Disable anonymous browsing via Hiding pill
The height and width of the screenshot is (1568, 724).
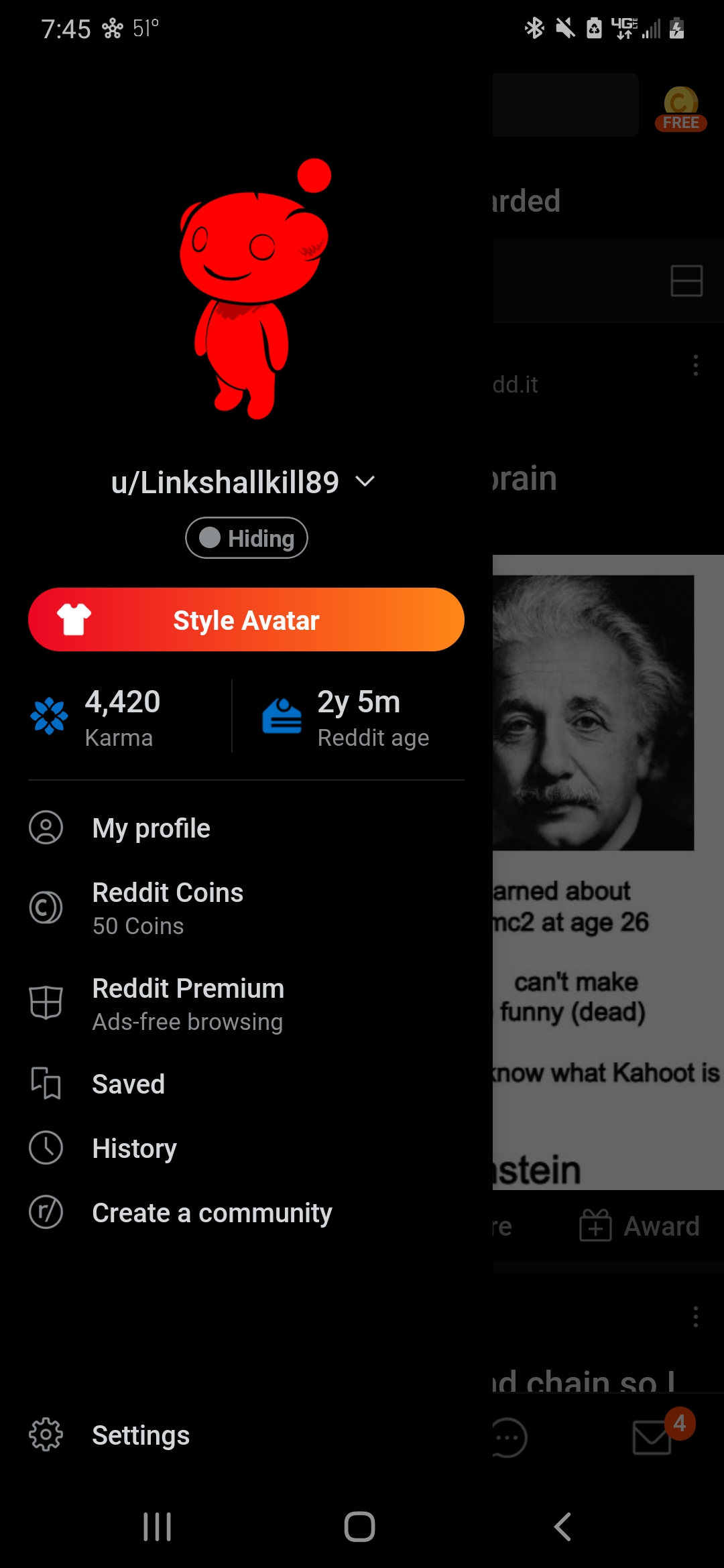[246, 537]
